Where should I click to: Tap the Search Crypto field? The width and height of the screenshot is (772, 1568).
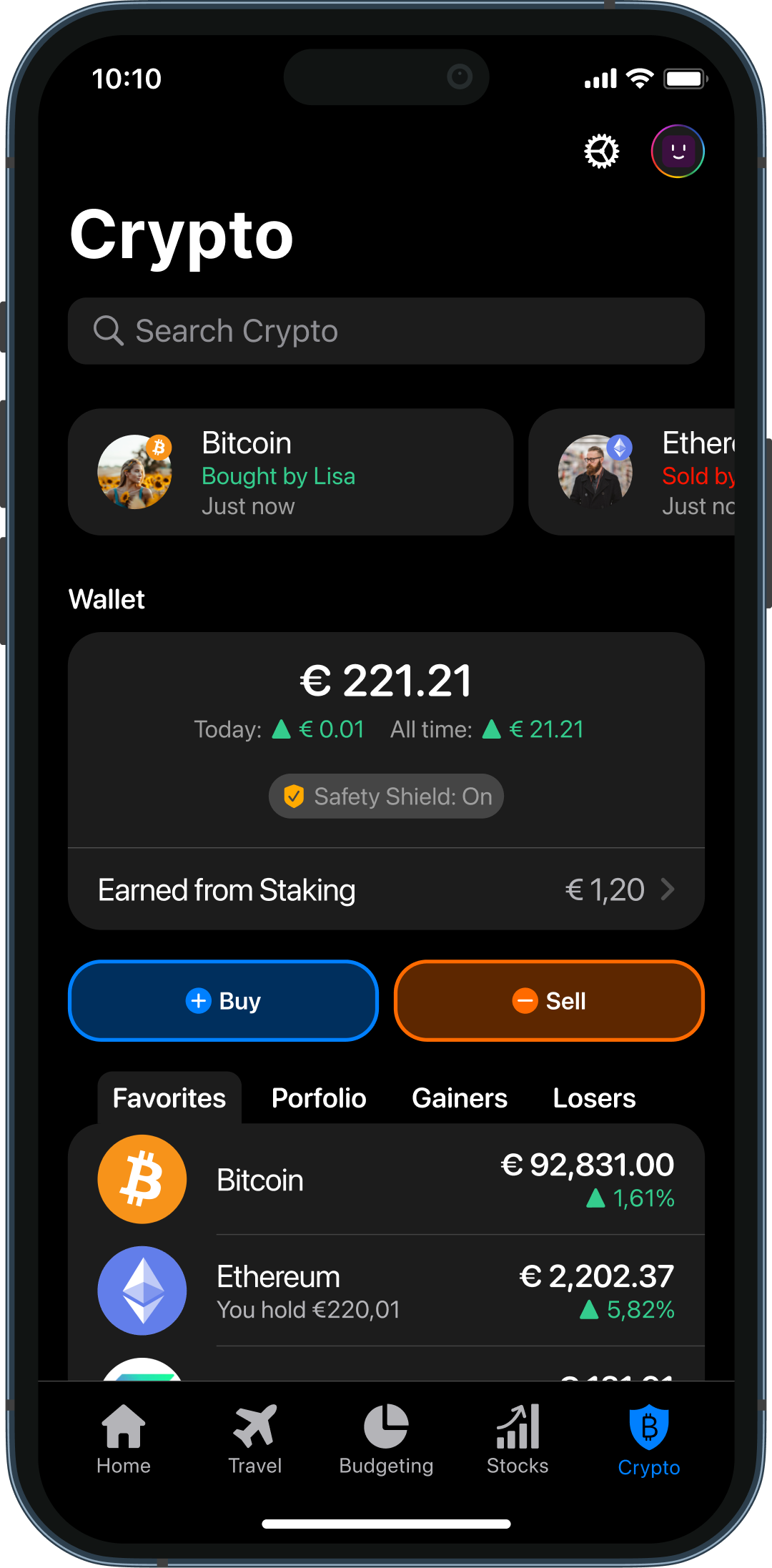pos(386,331)
